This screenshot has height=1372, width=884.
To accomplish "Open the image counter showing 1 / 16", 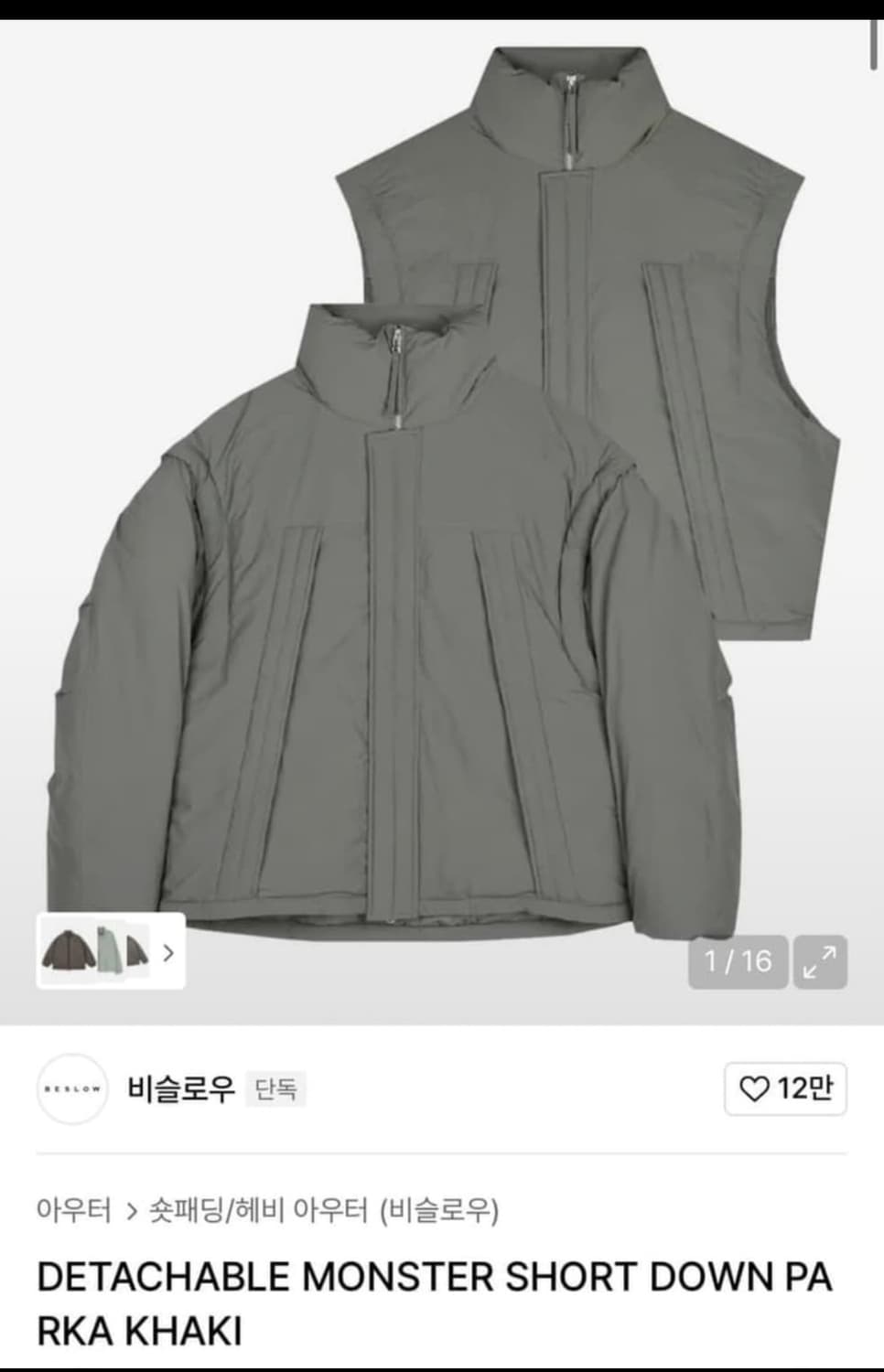I will click(x=738, y=961).
